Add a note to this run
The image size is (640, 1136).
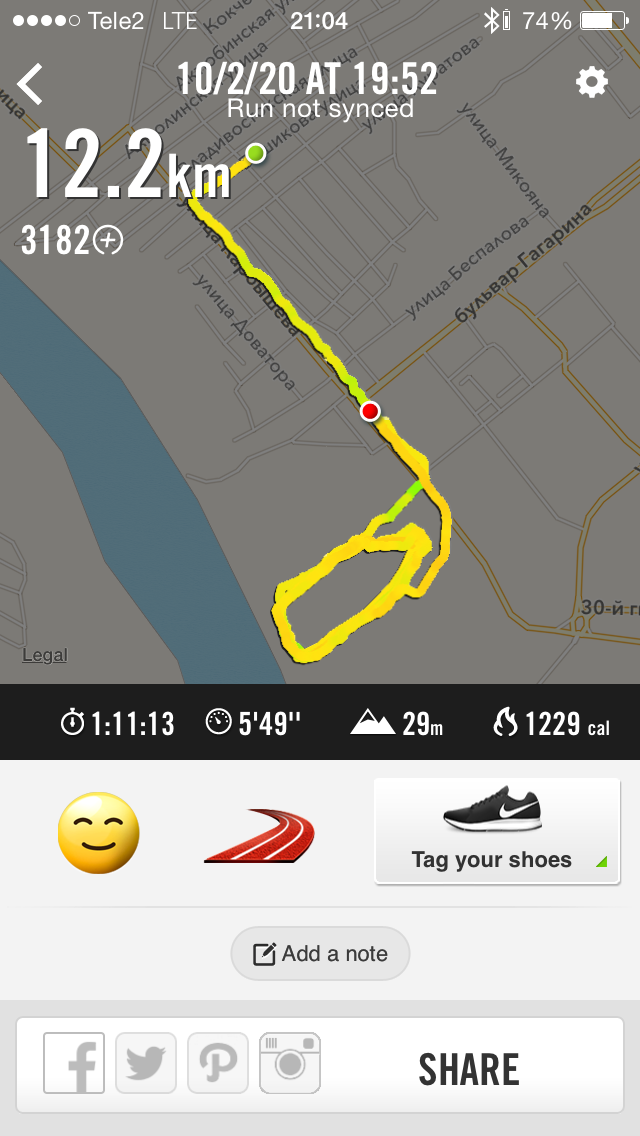320,954
